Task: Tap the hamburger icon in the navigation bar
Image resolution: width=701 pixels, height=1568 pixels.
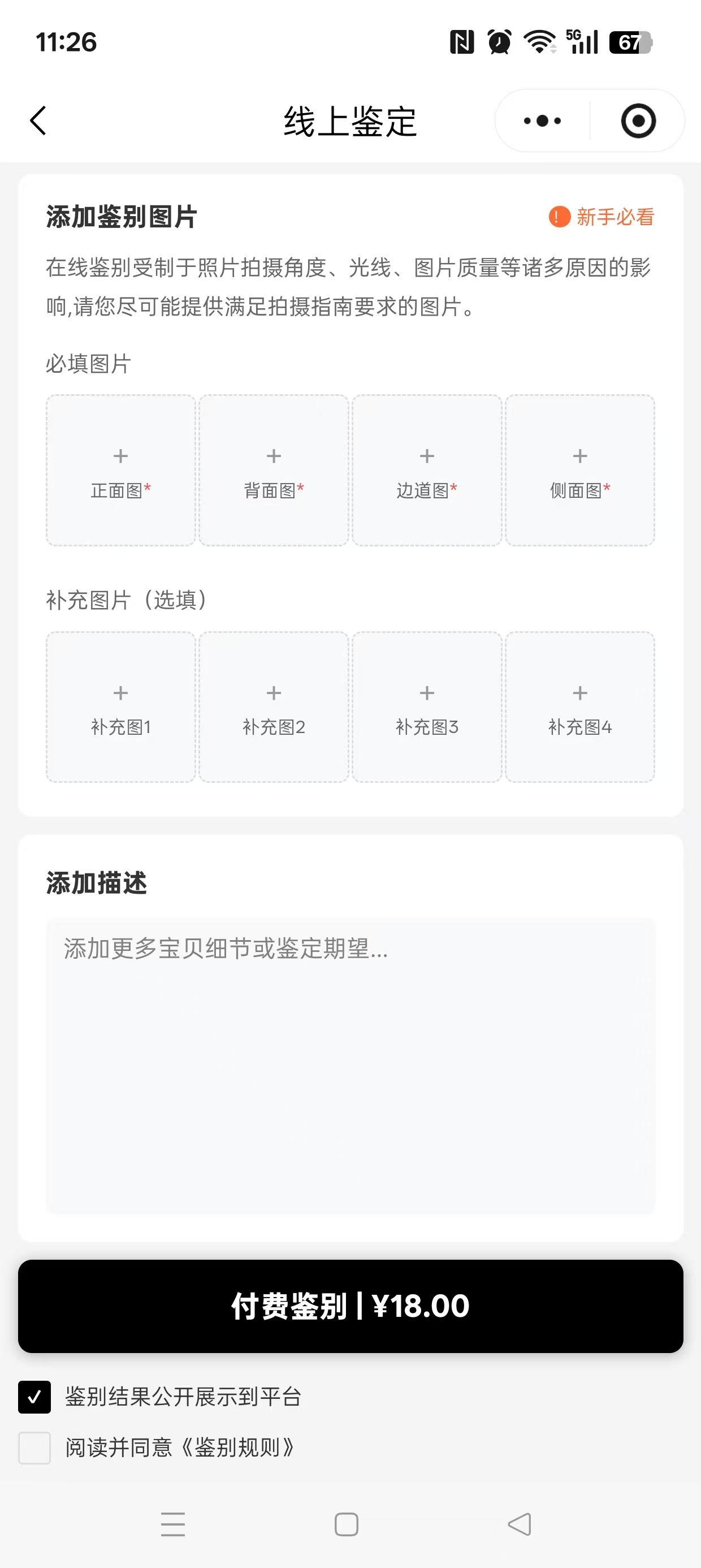Action: tap(173, 1524)
